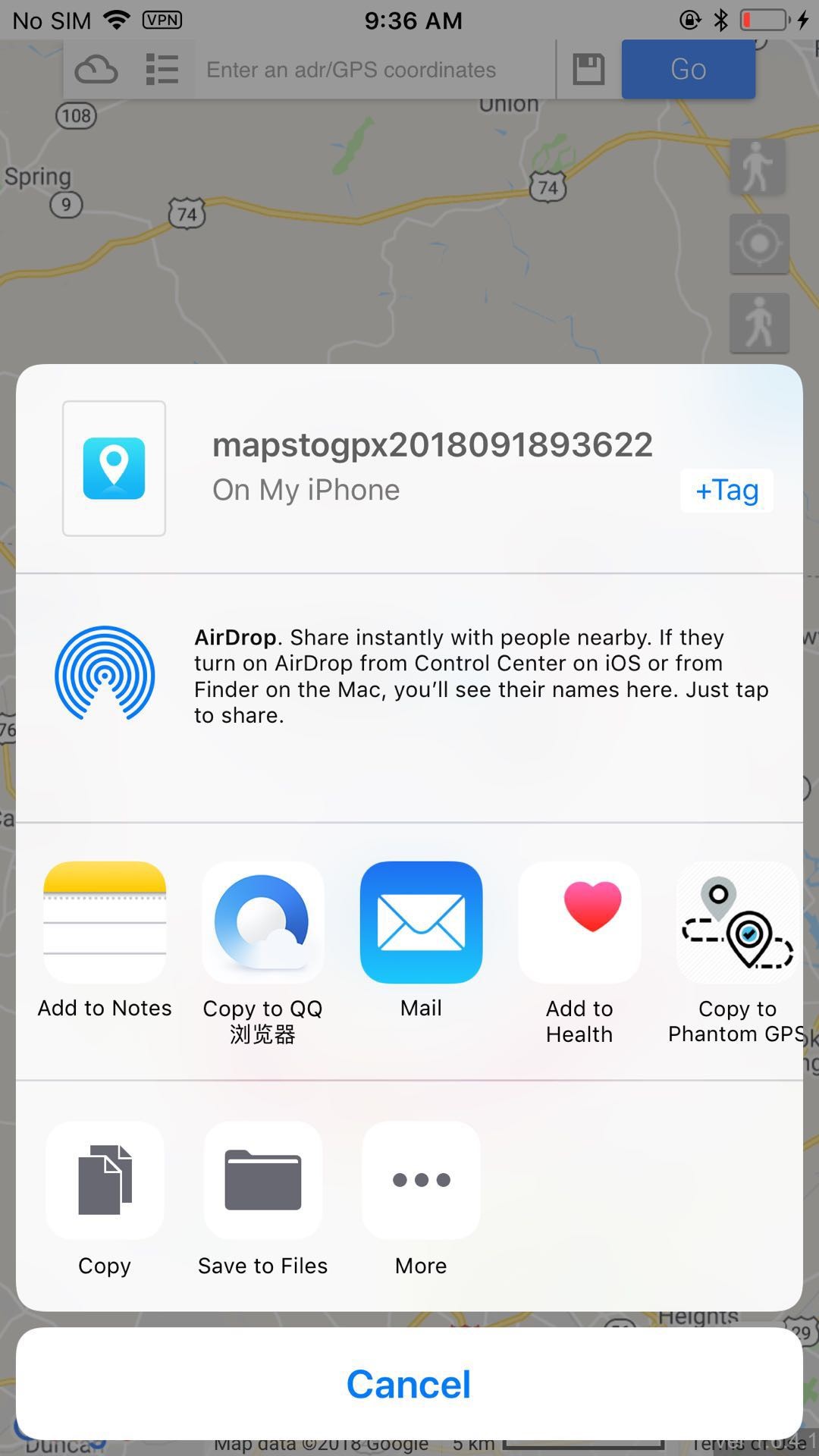Copy the file to QQ browser
The width and height of the screenshot is (819, 1456).
pos(262,922)
